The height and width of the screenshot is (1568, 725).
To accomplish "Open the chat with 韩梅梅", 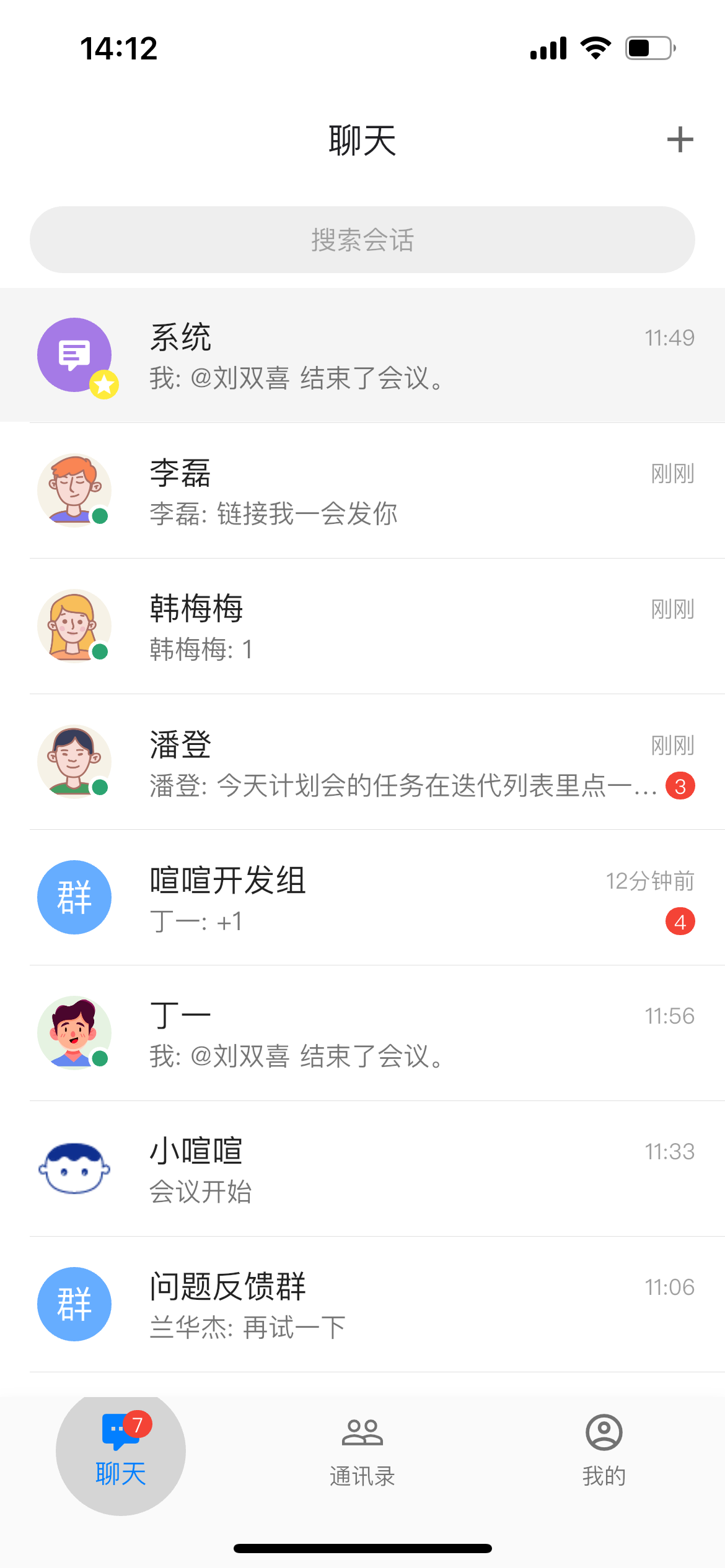I will (x=362, y=627).
